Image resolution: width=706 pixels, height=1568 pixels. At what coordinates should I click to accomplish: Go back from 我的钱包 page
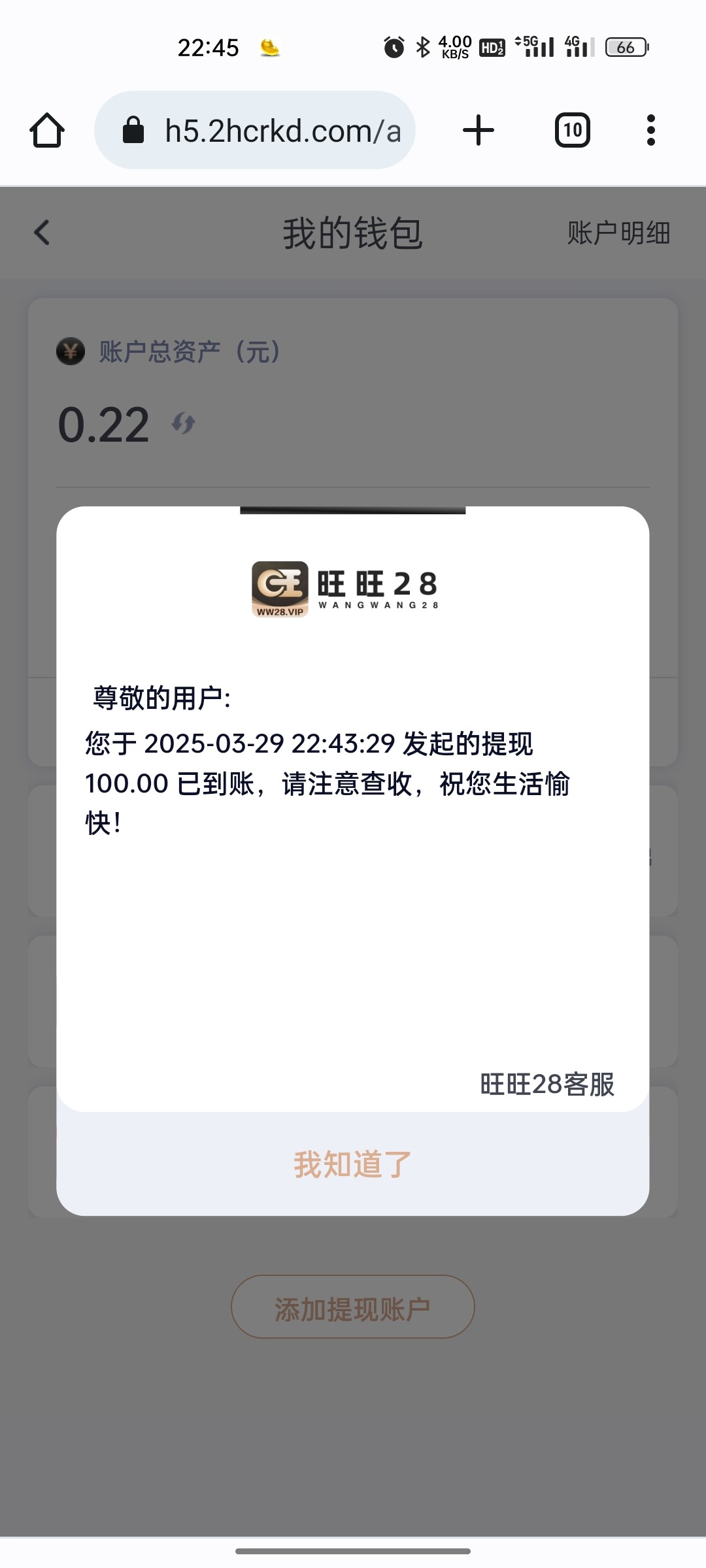(x=42, y=233)
